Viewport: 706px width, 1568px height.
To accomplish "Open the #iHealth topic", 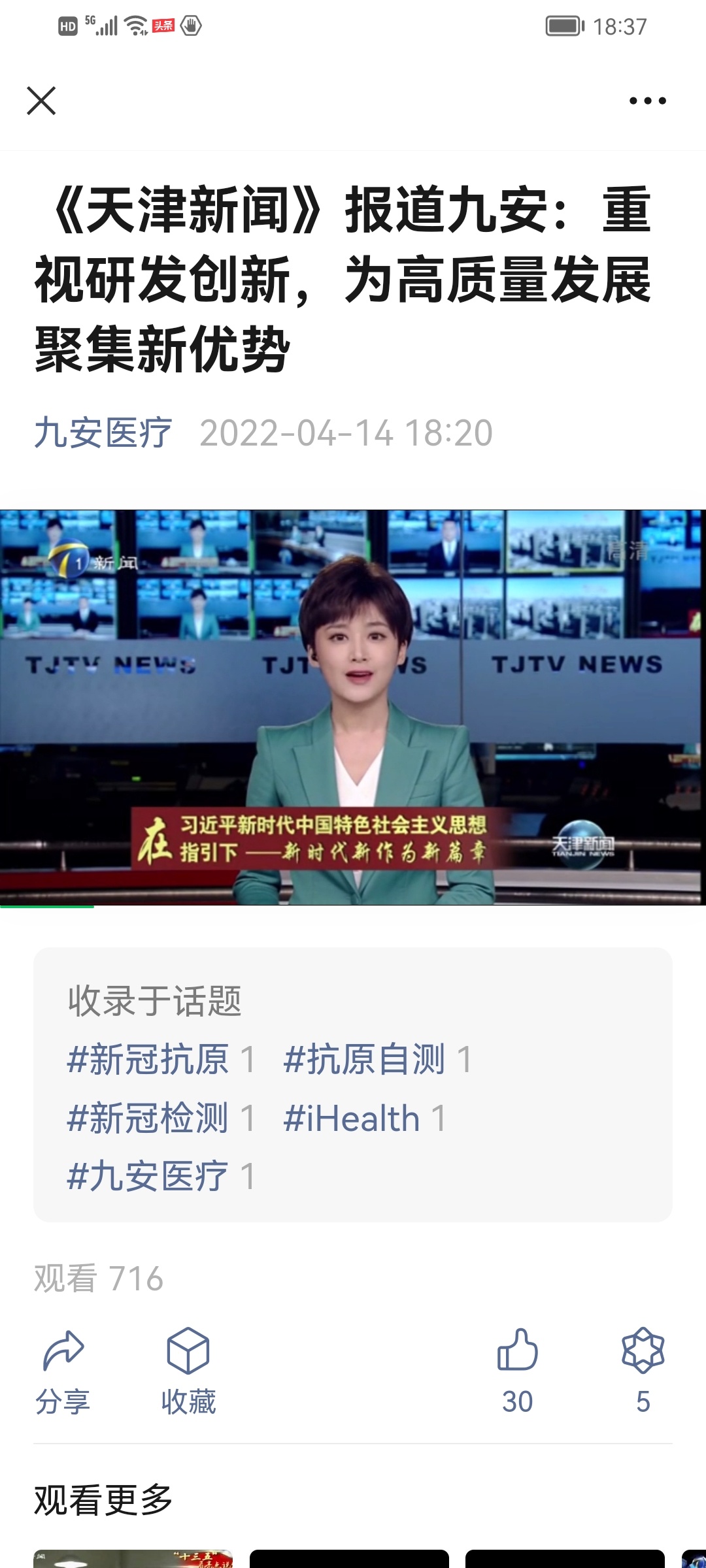I will [365, 1118].
